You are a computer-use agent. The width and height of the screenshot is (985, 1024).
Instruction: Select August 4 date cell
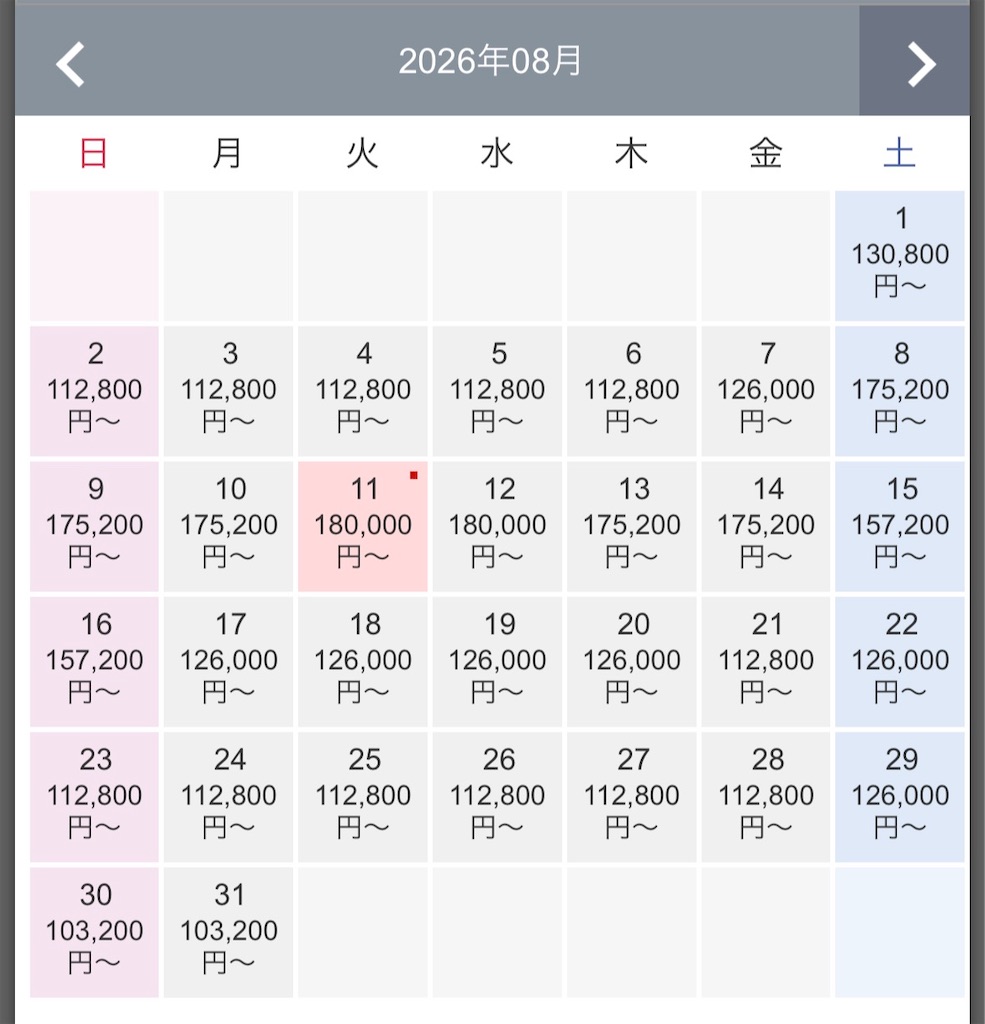coord(363,391)
